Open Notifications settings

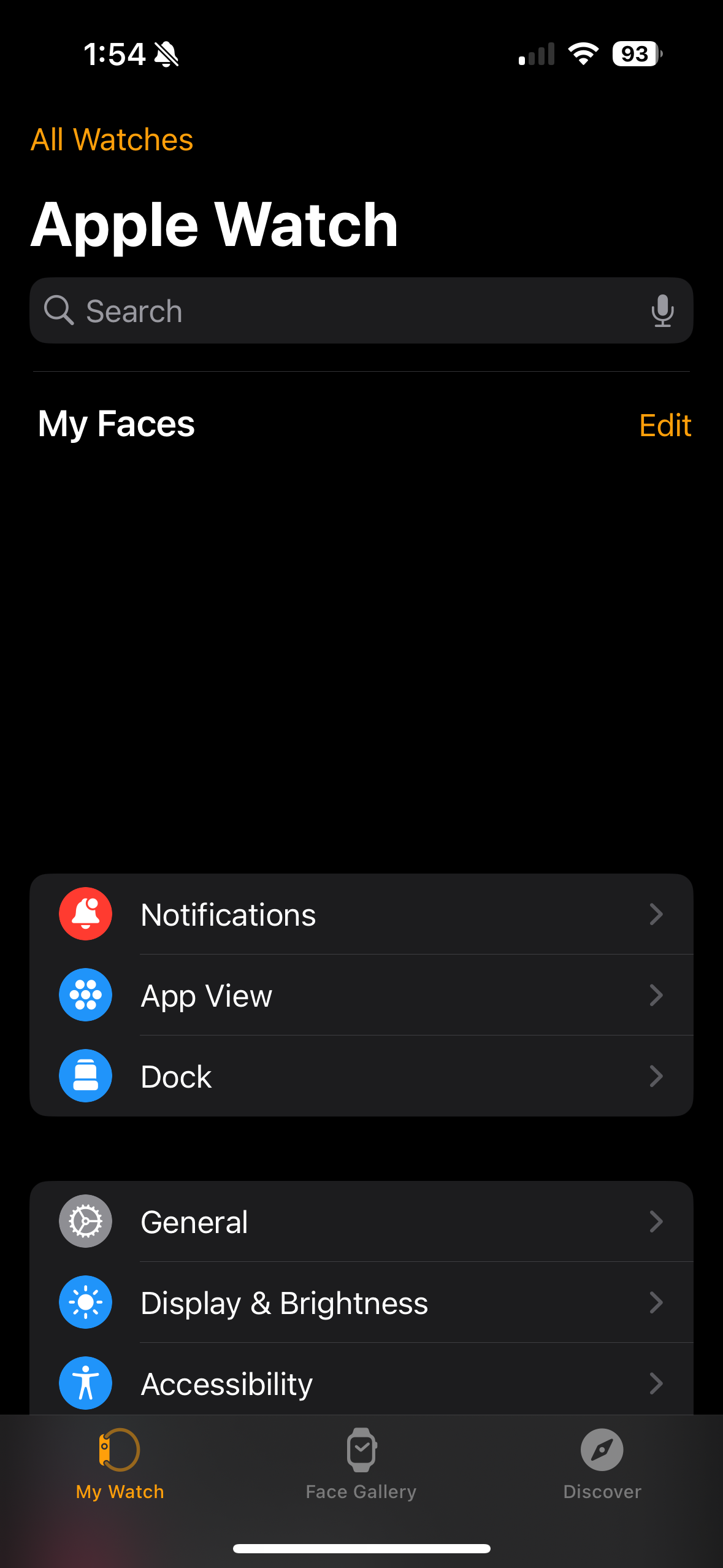361,915
